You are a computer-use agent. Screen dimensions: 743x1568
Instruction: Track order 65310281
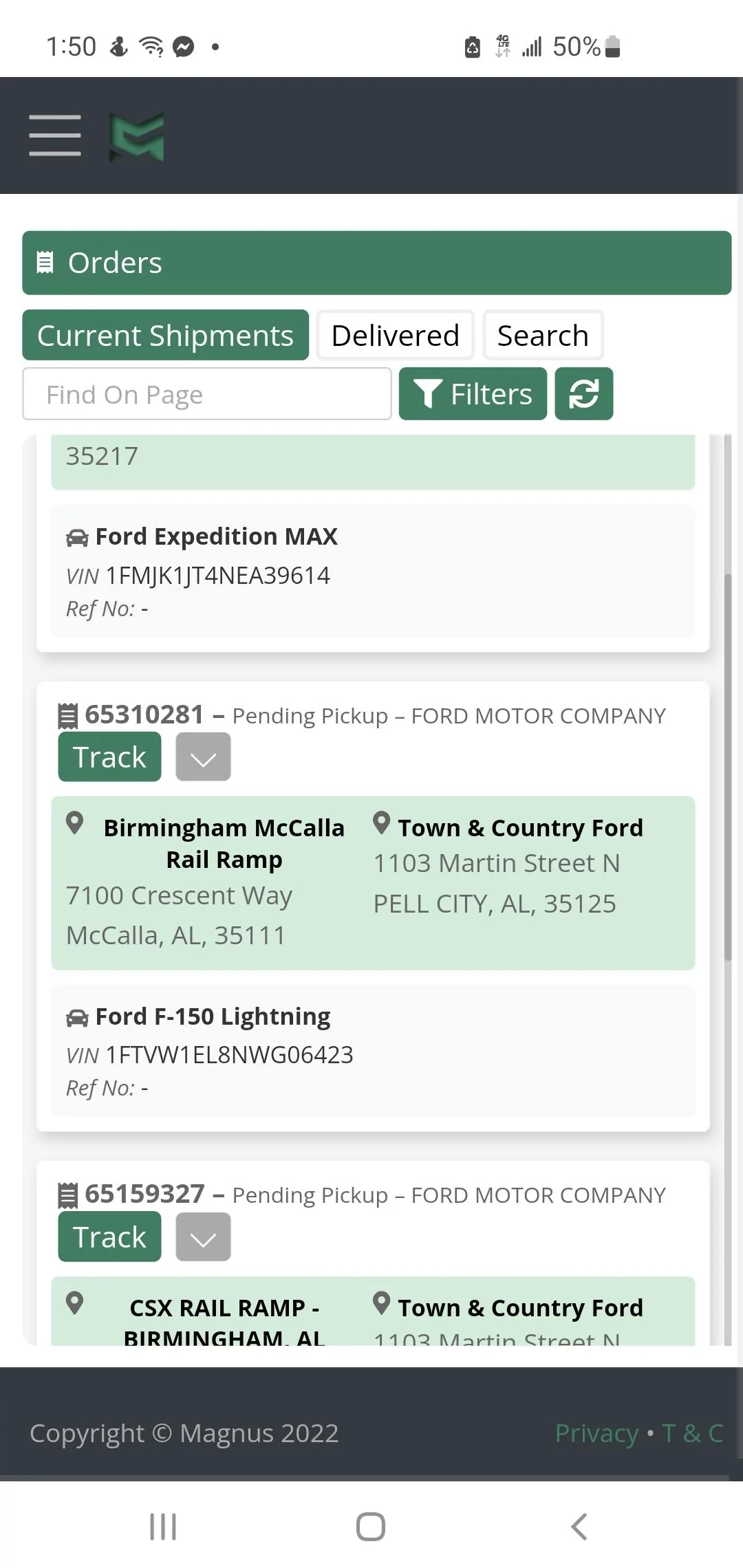(x=109, y=756)
